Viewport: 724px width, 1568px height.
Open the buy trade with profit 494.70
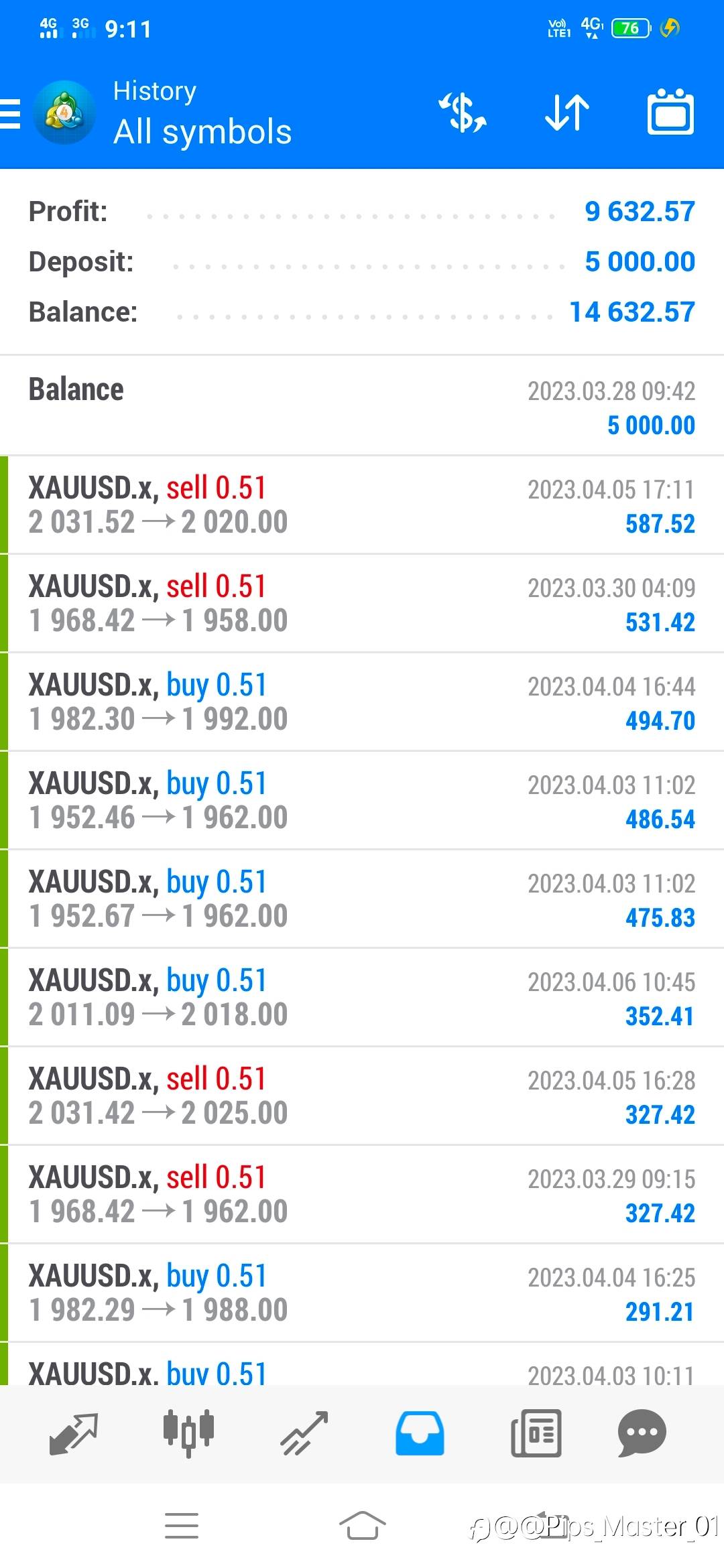coord(362,702)
